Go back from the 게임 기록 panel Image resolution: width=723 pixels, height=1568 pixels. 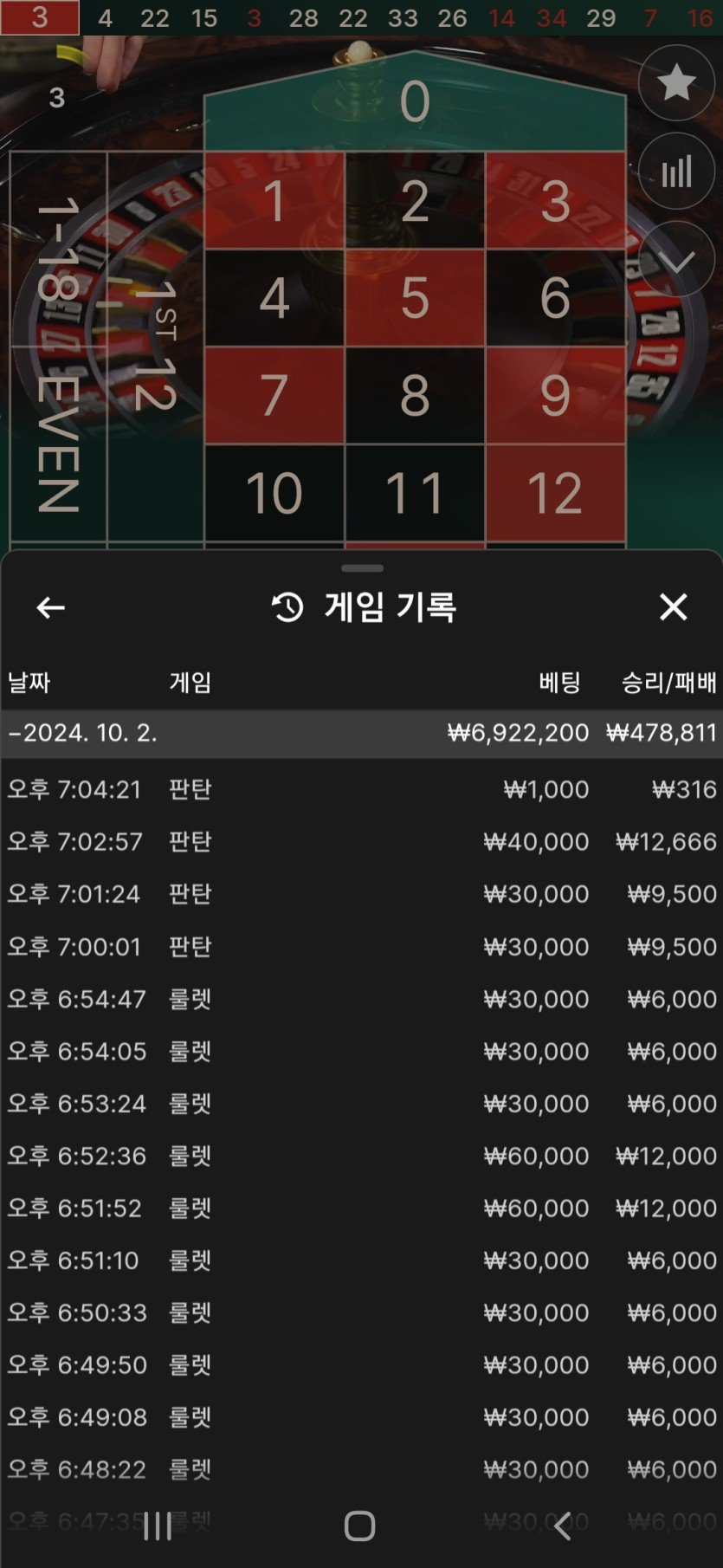pyautogui.click(x=50, y=607)
